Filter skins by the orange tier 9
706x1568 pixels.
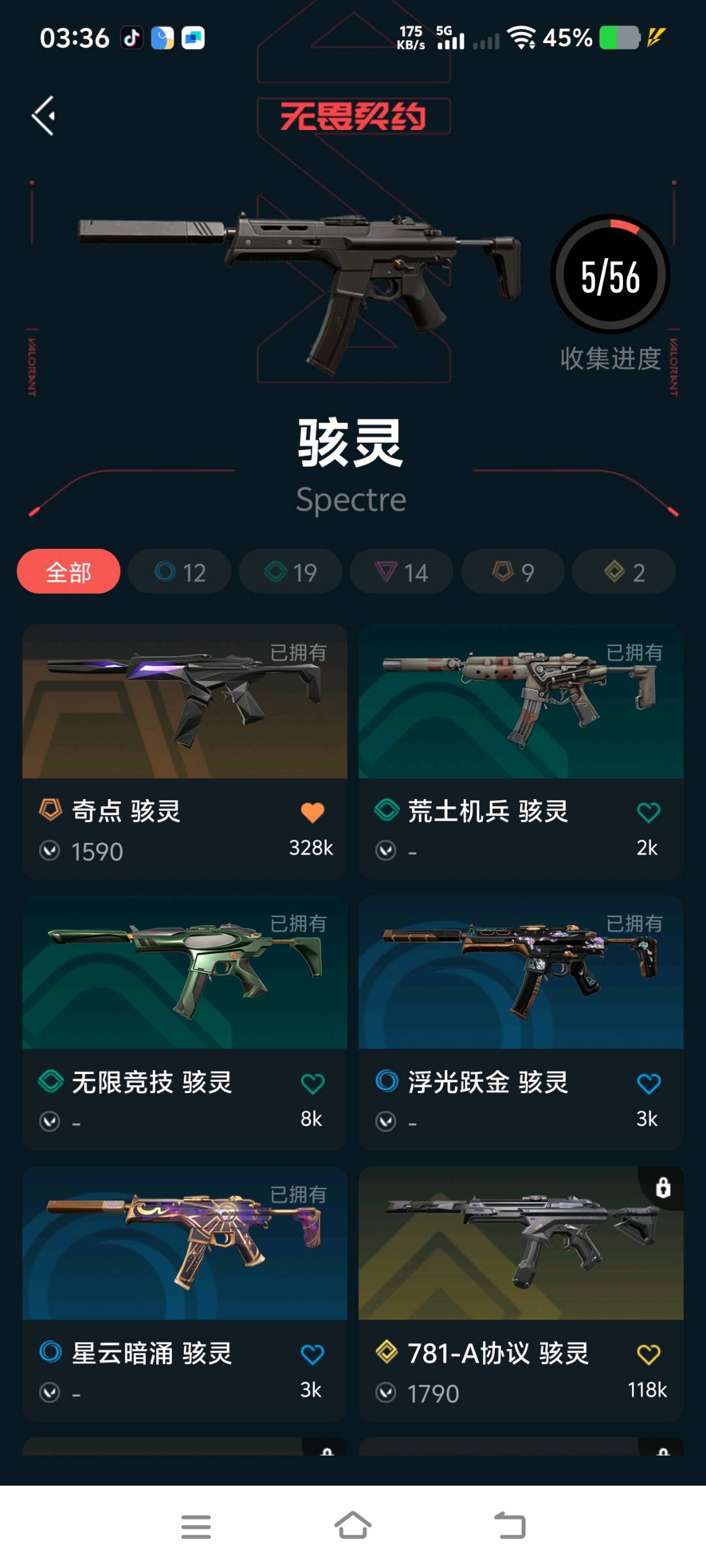[513, 572]
